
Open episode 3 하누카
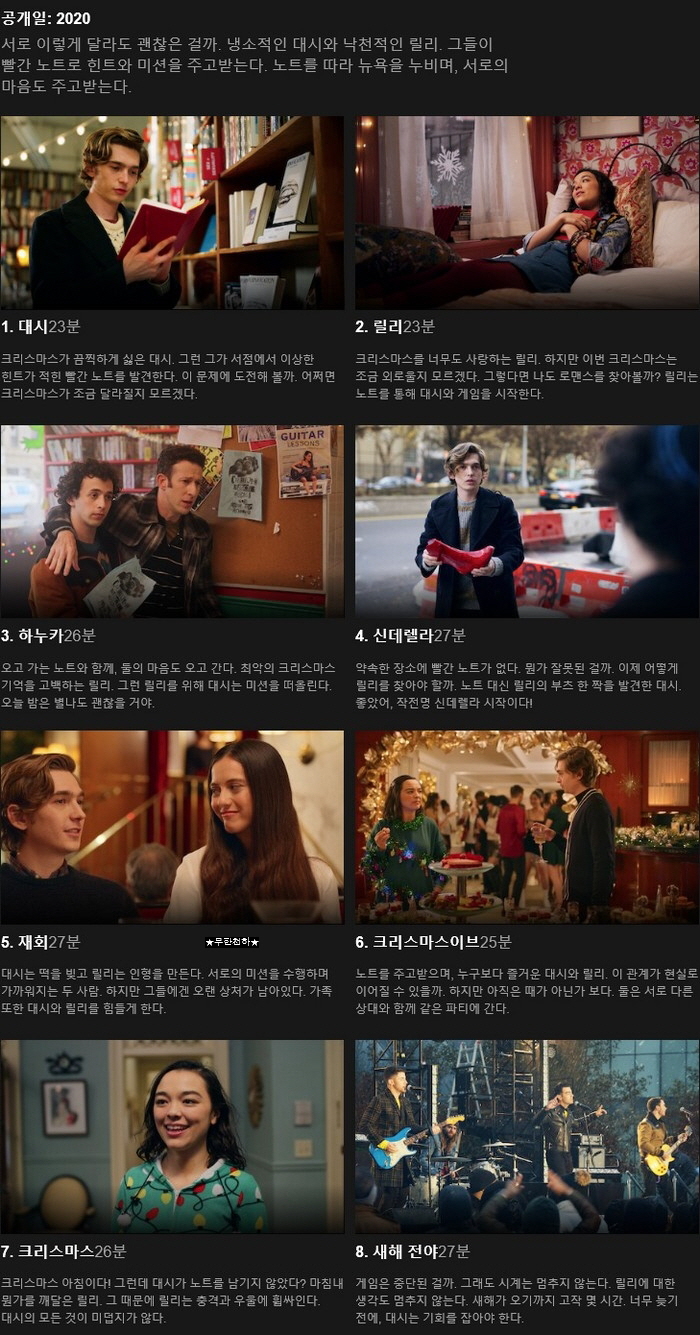click(x=172, y=521)
